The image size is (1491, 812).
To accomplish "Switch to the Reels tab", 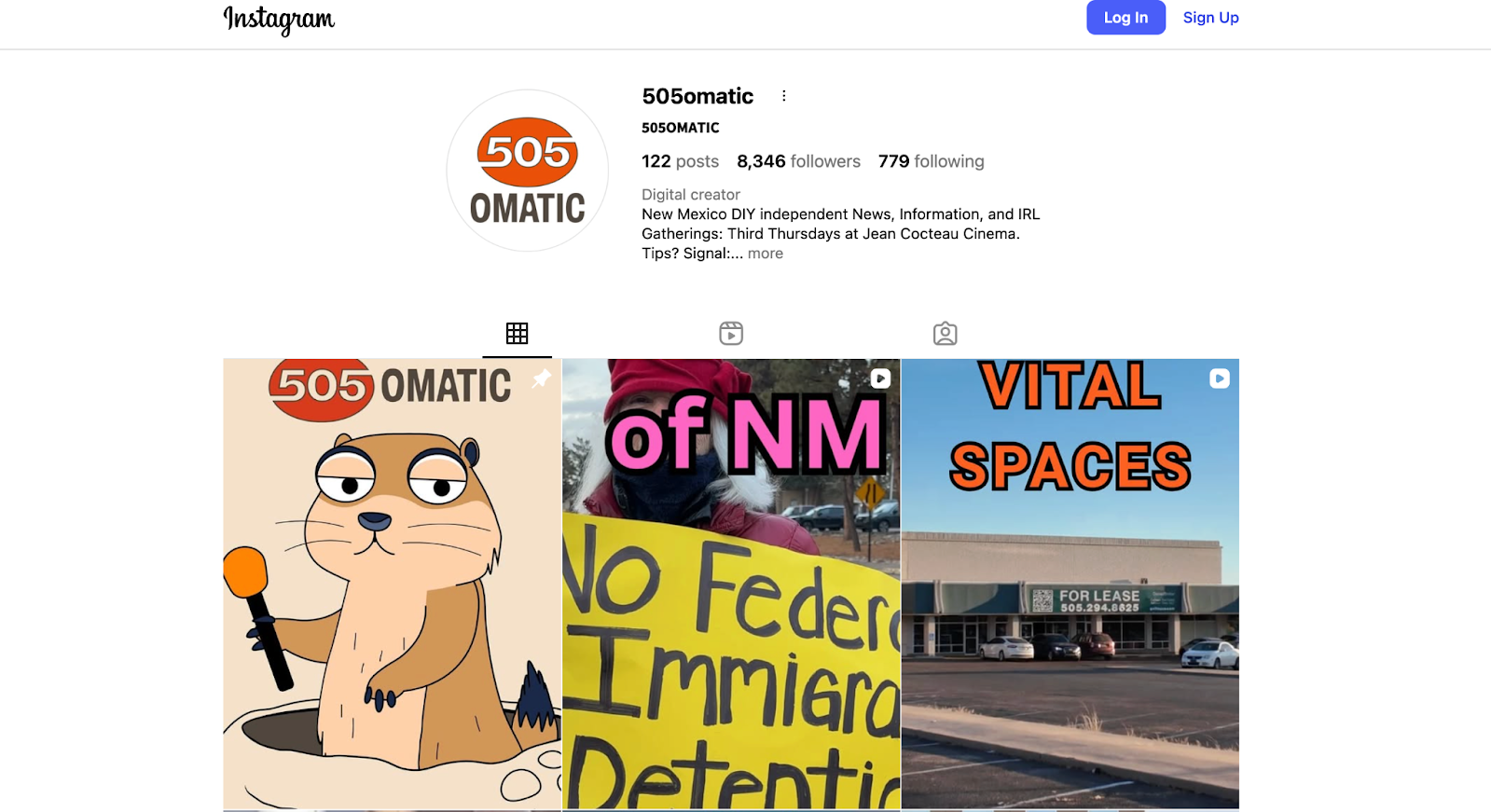I will [x=731, y=334].
